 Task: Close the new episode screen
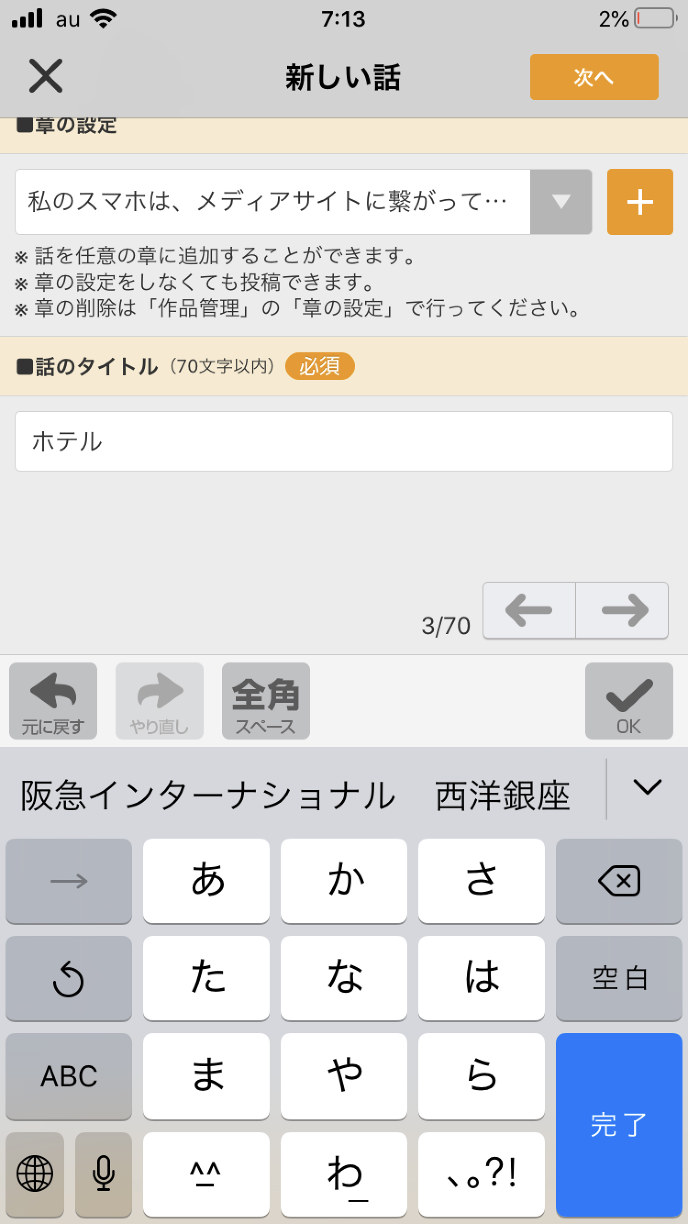pos(45,76)
